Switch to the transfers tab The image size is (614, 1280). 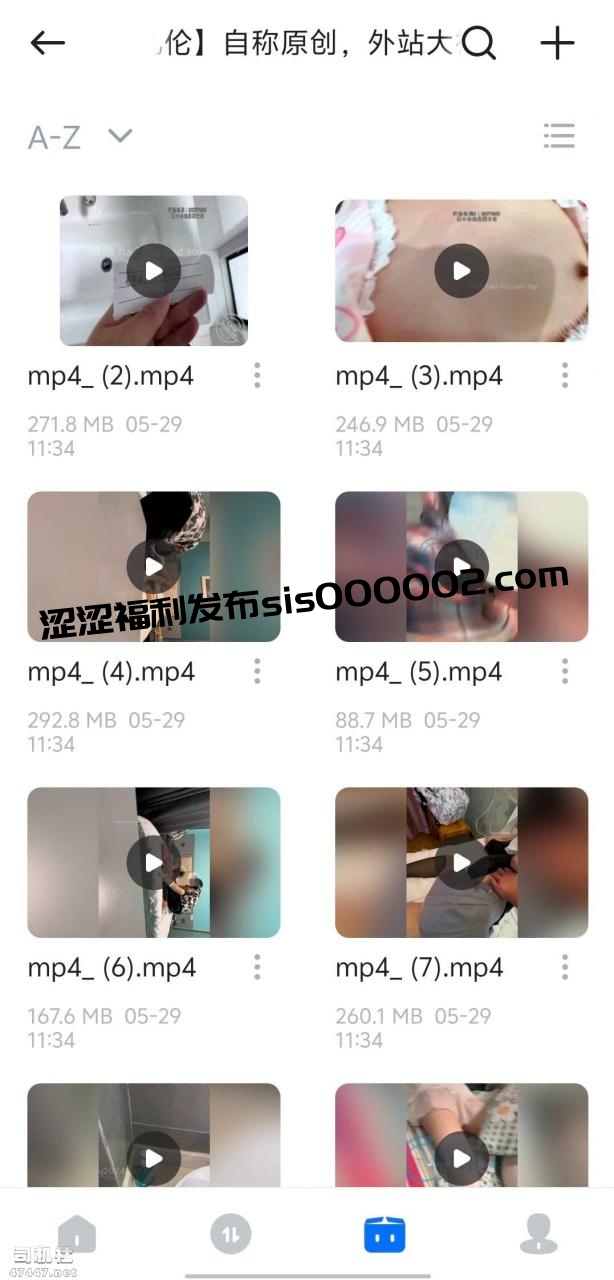pyautogui.click(x=231, y=1234)
